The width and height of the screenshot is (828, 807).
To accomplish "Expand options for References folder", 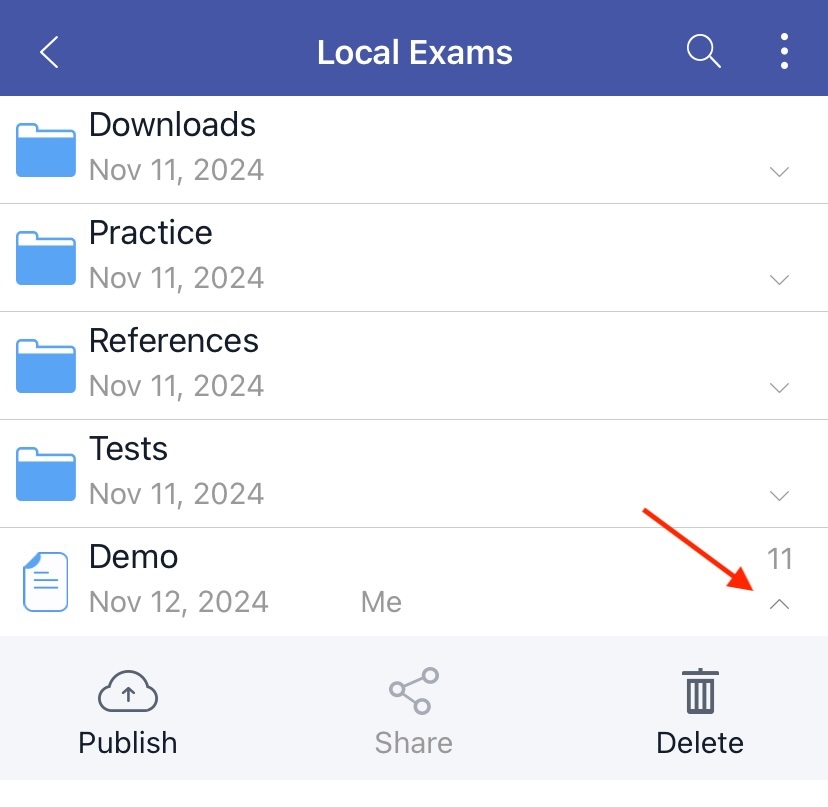I will point(780,388).
